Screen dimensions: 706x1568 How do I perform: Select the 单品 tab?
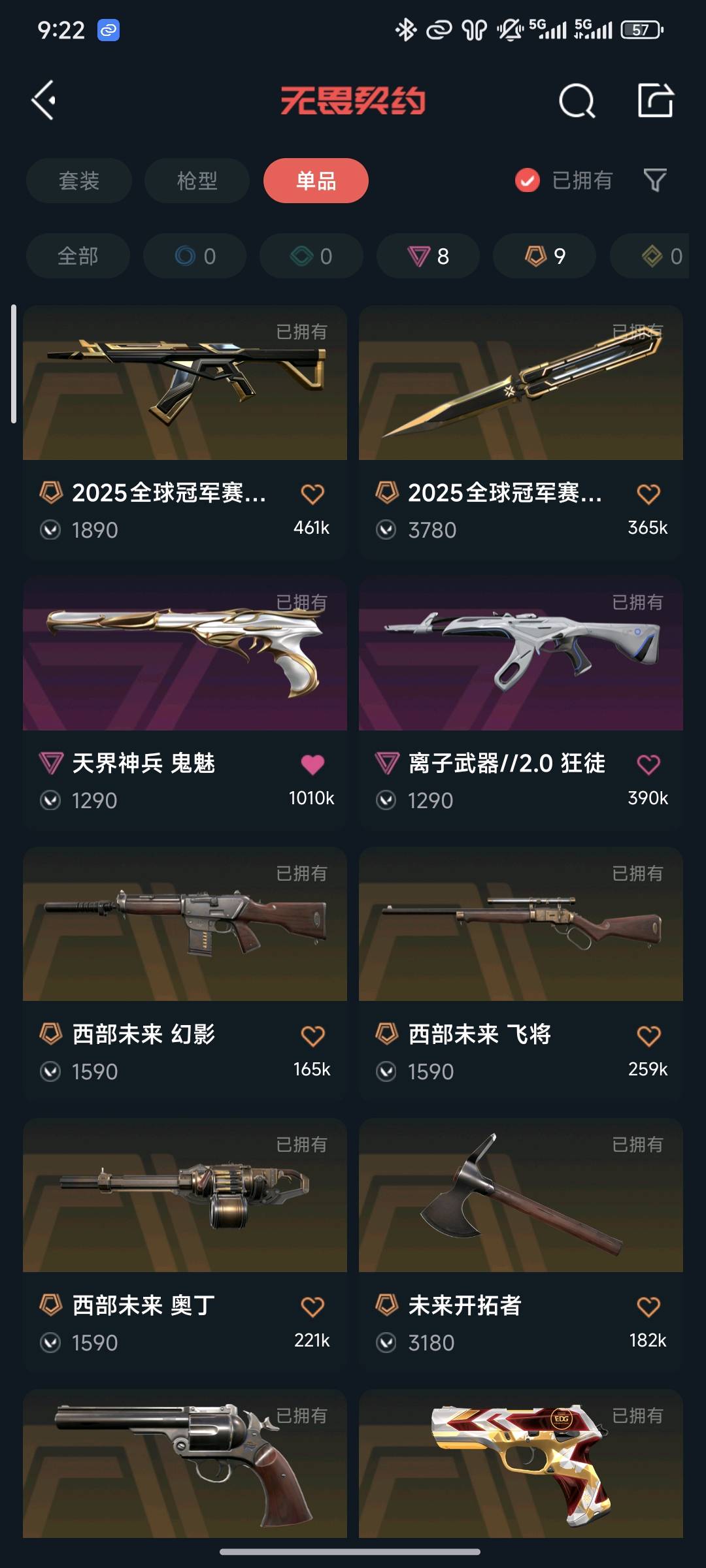click(x=316, y=180)
